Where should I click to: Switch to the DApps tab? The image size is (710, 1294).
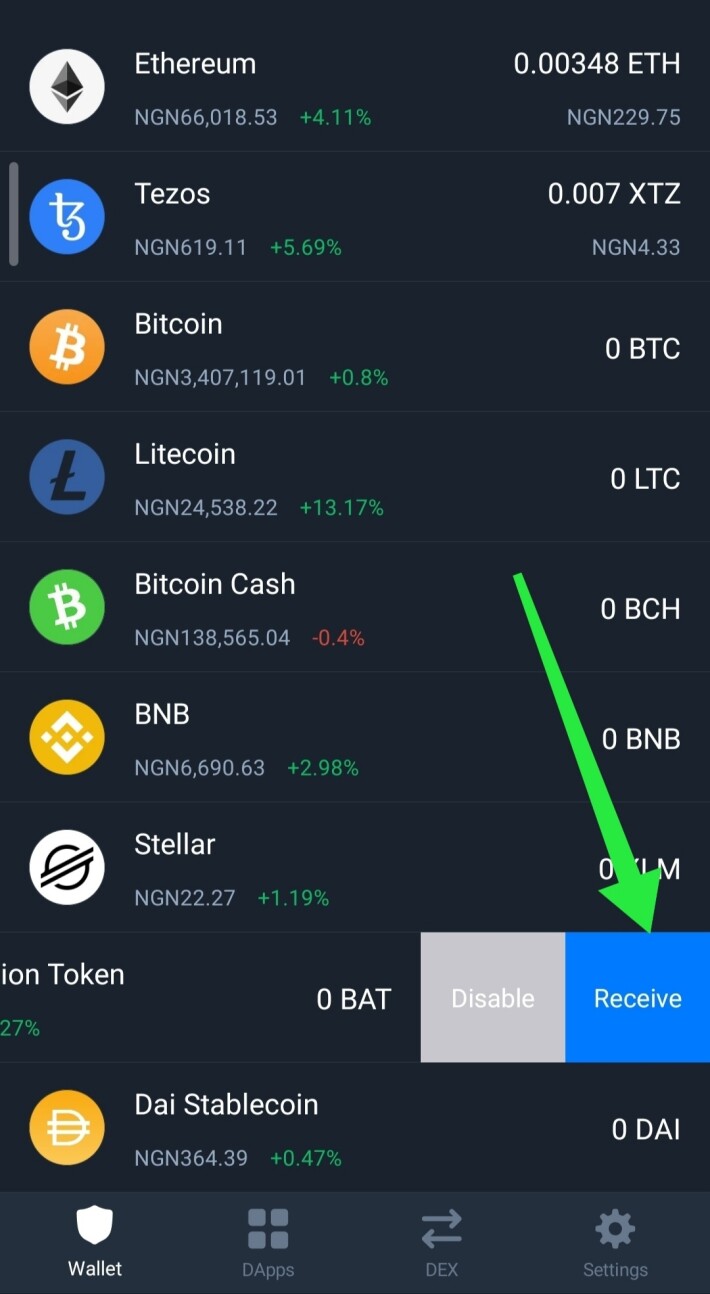coord(268,1243)
